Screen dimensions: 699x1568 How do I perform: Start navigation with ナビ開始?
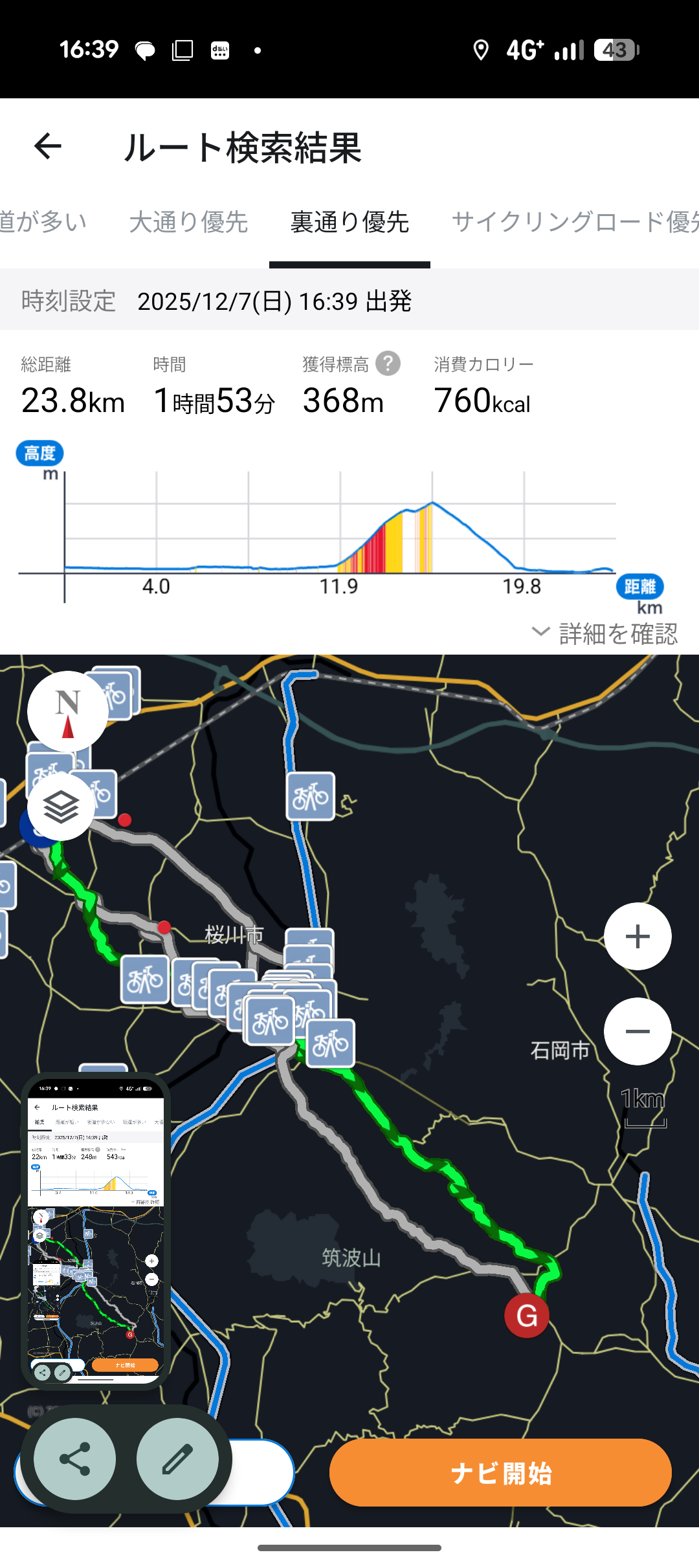click(500, 1473)
